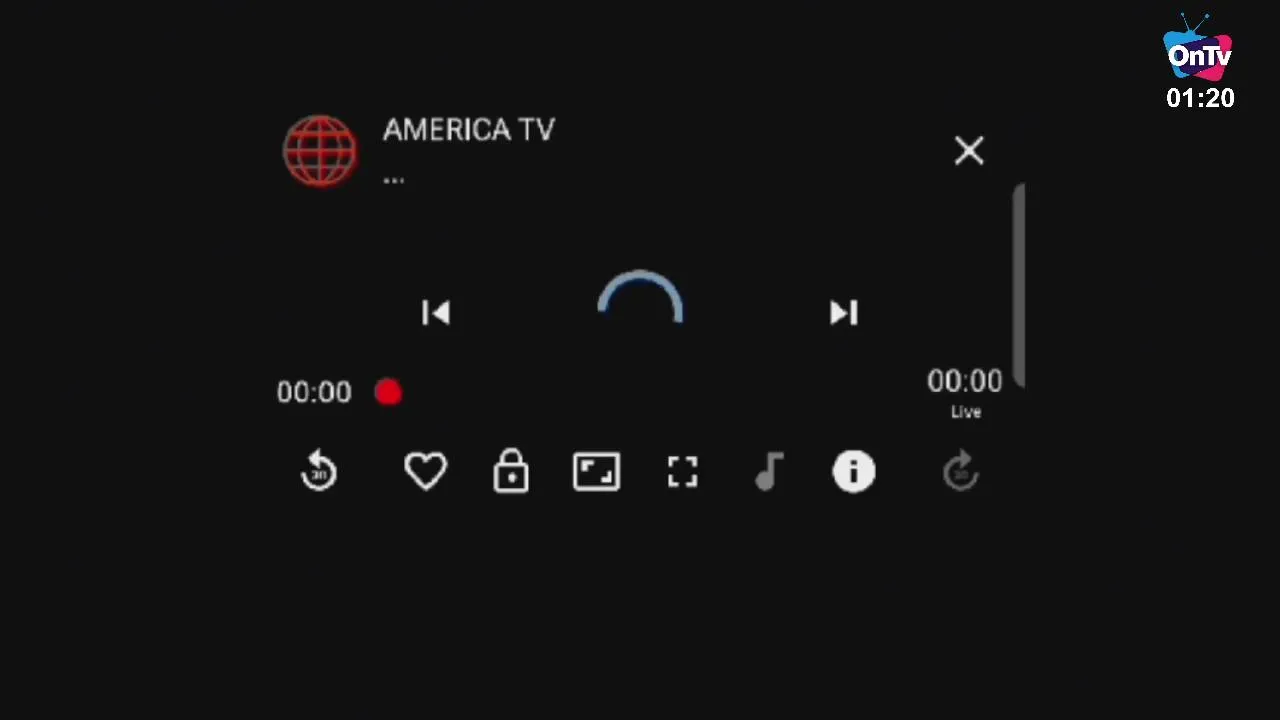The image size is (1280, 720).
Task: Skip to the previous channel
Action: point(436,313)
